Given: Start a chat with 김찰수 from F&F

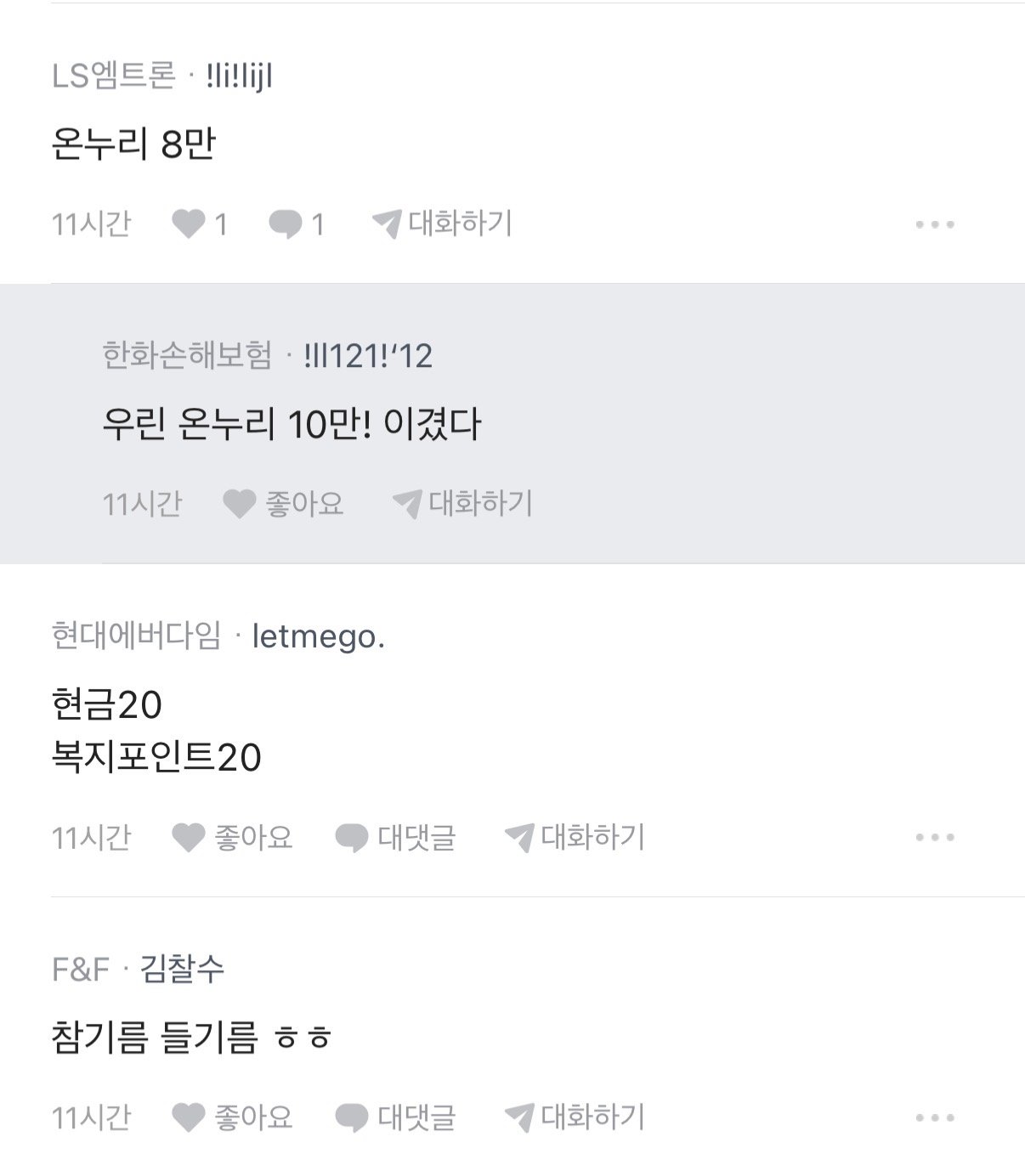Looking at the screenshot, I should point(575,1117).
